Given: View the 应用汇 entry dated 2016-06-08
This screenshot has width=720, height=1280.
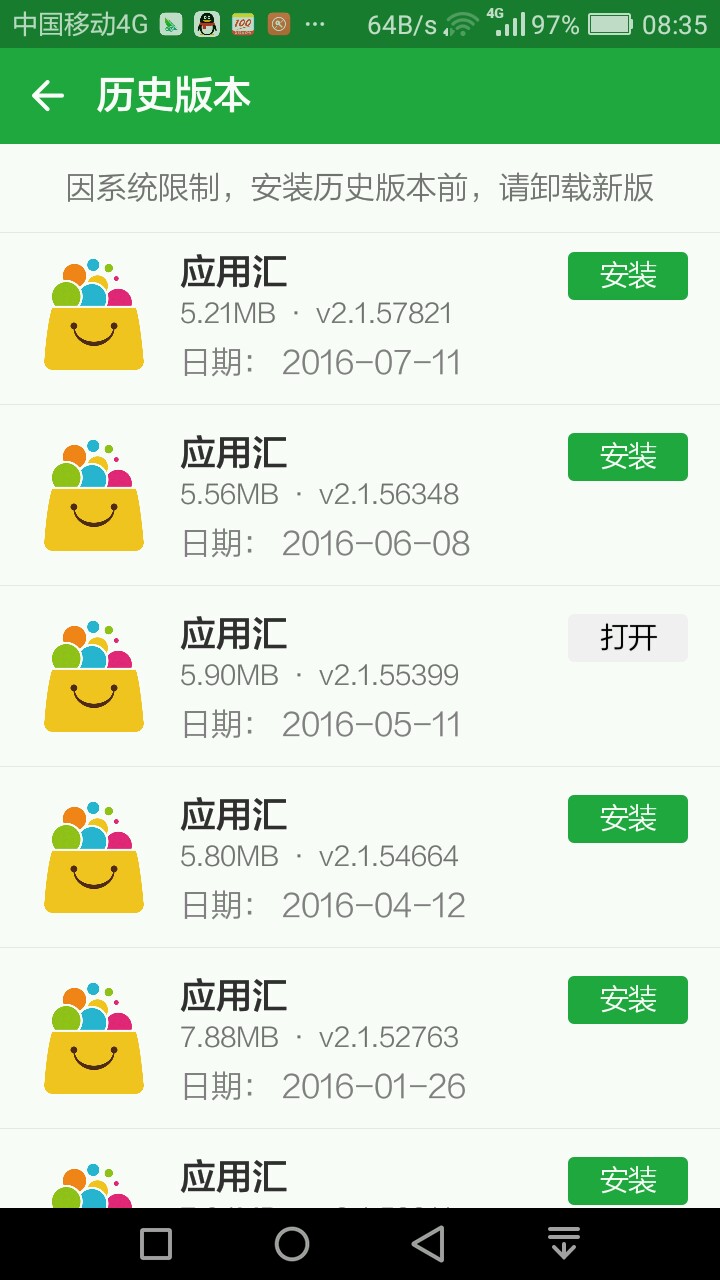Looking at the screenshot, I should (320, 497).
